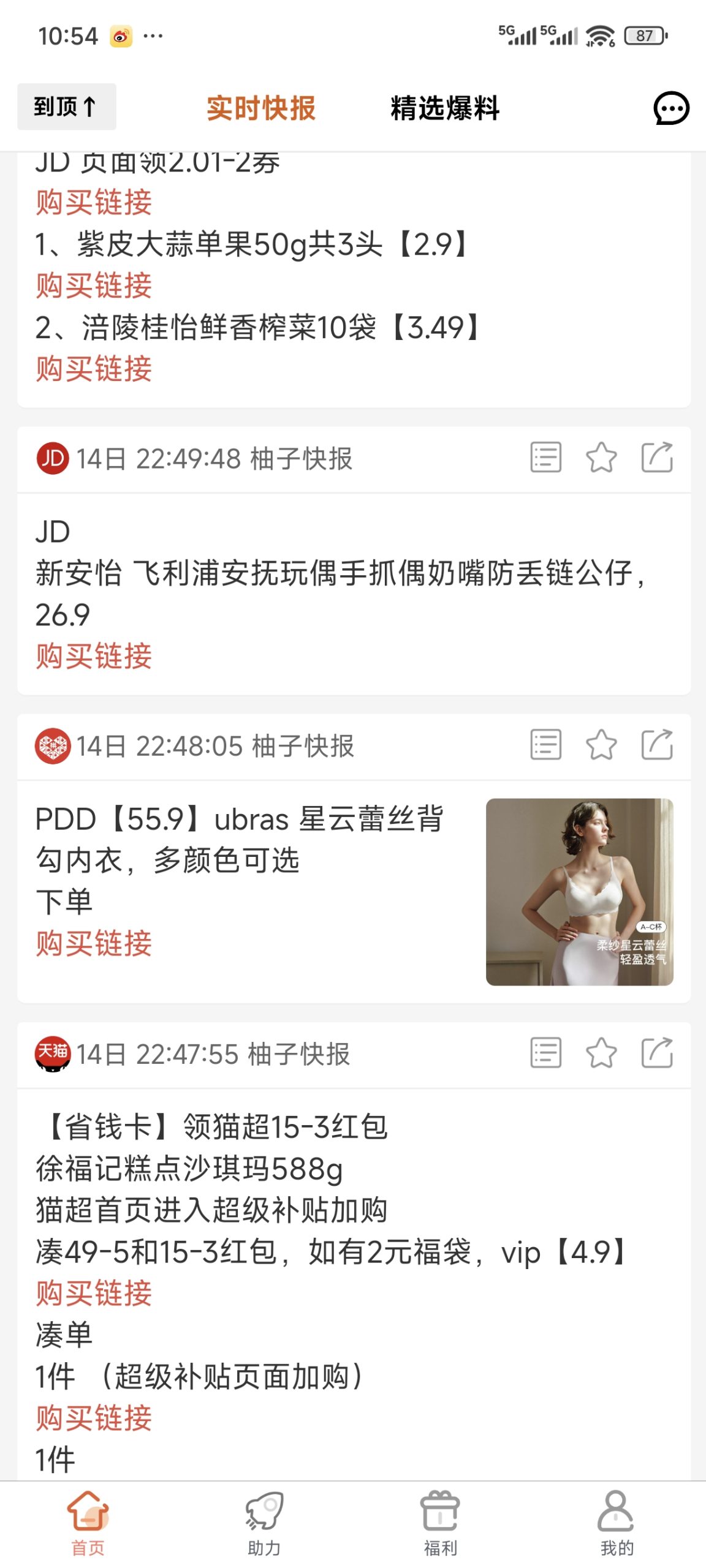Switch to the 精选爆料 tab
The height and width of the screenshot is (1568, 706).
(445, 108)
